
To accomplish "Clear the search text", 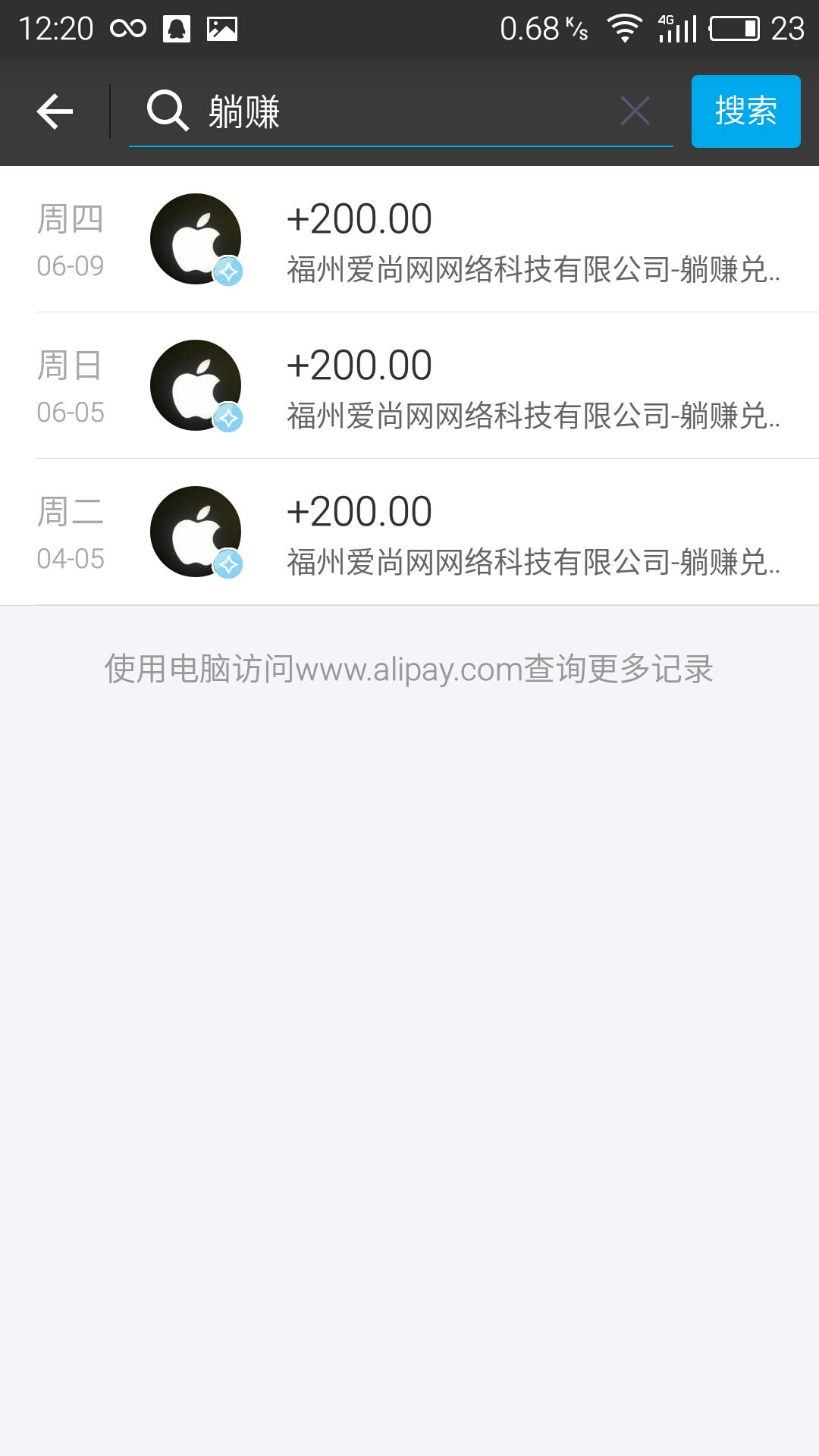I will (x=635, y=111).
